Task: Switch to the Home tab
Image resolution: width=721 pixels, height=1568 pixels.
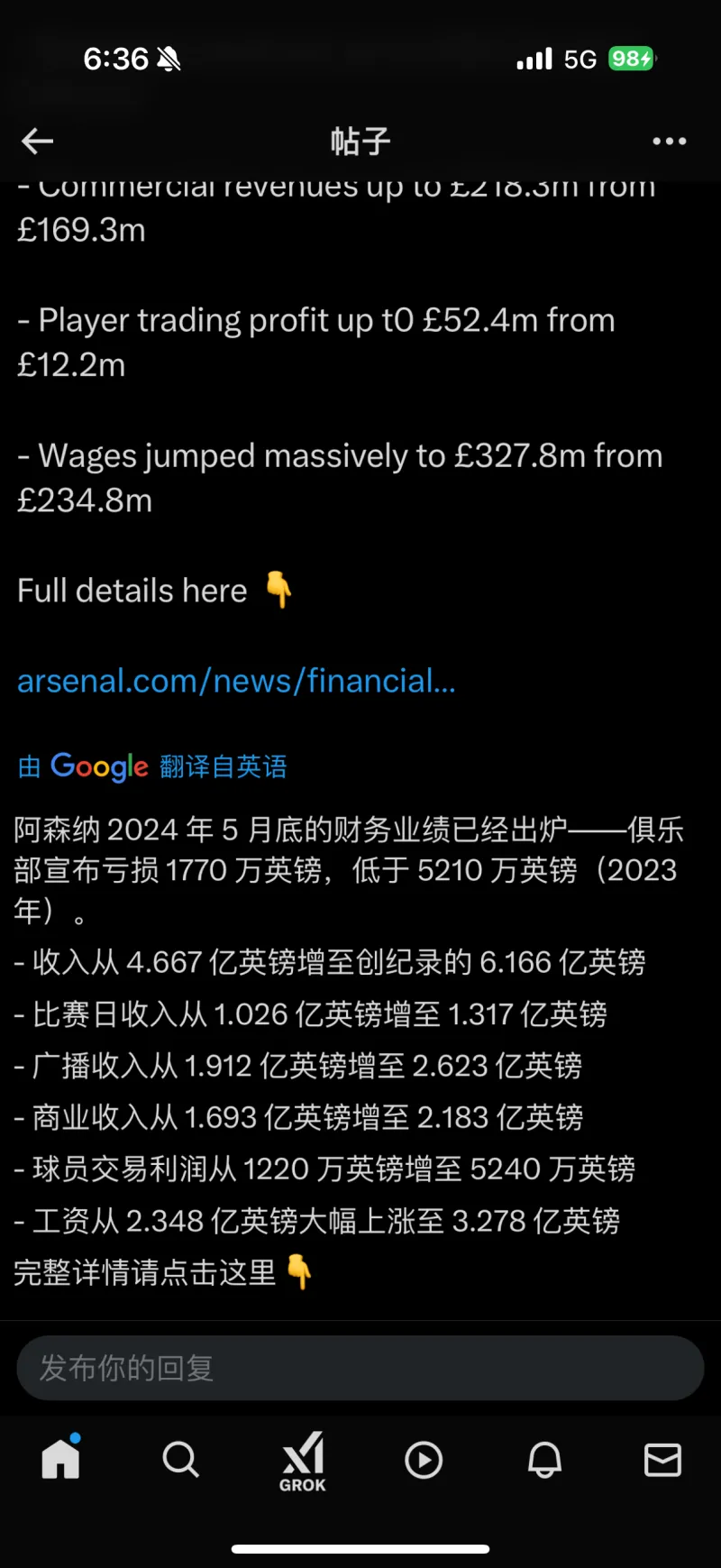Action: pyautogui.click(x=61, y=1458)
